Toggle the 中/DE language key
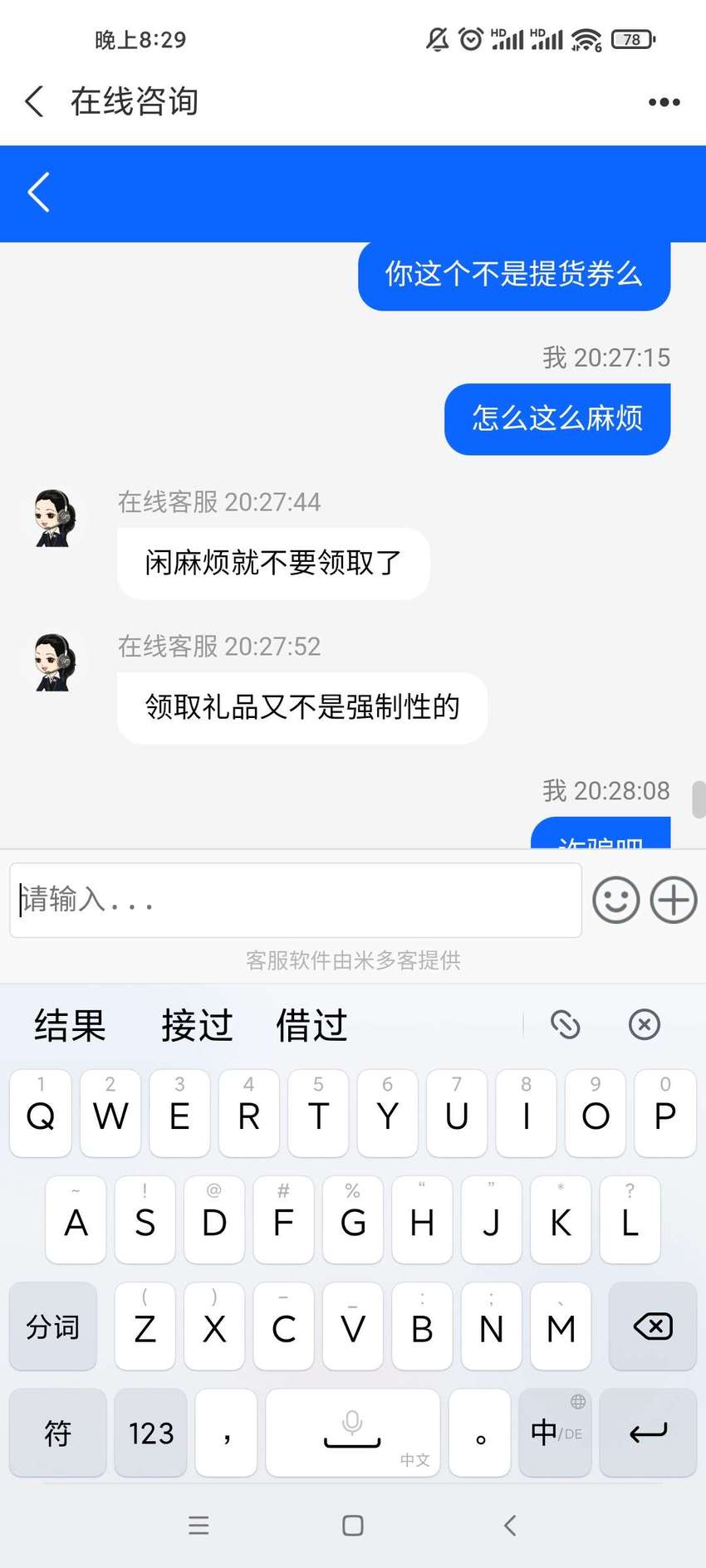The height and width of the screenshot is (1568, 706). 556,1433
